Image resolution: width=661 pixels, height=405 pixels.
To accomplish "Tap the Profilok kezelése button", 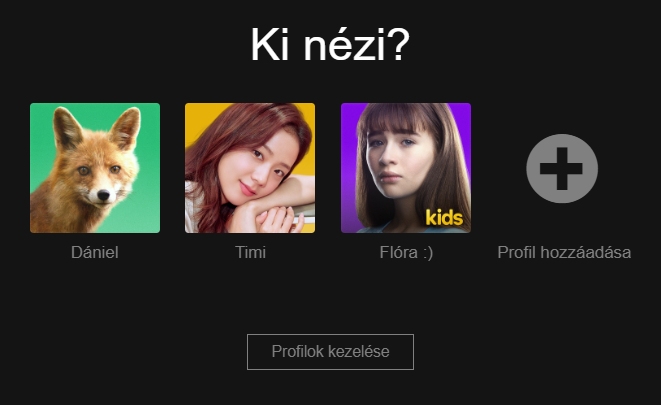I will tap(330, 352).
